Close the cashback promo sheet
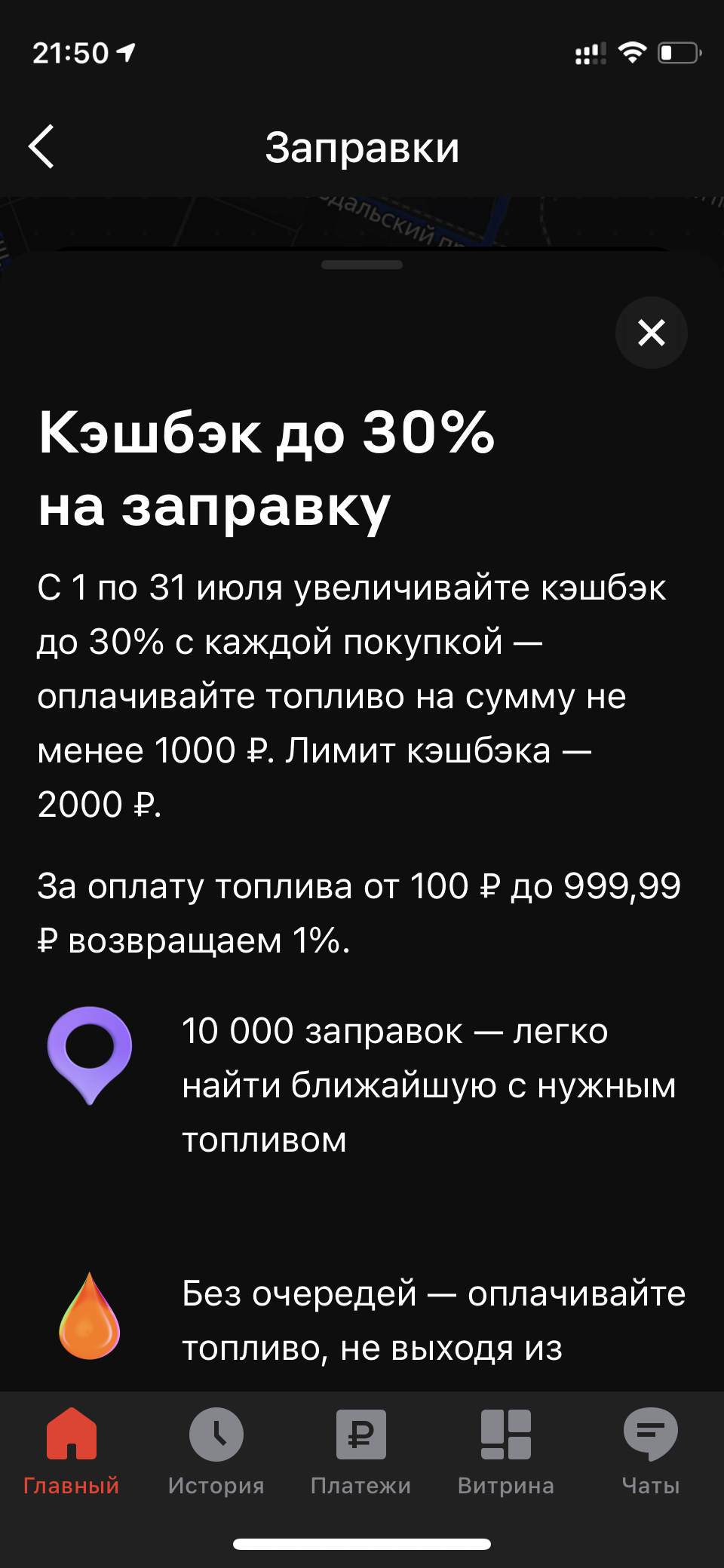 point(651,333)
